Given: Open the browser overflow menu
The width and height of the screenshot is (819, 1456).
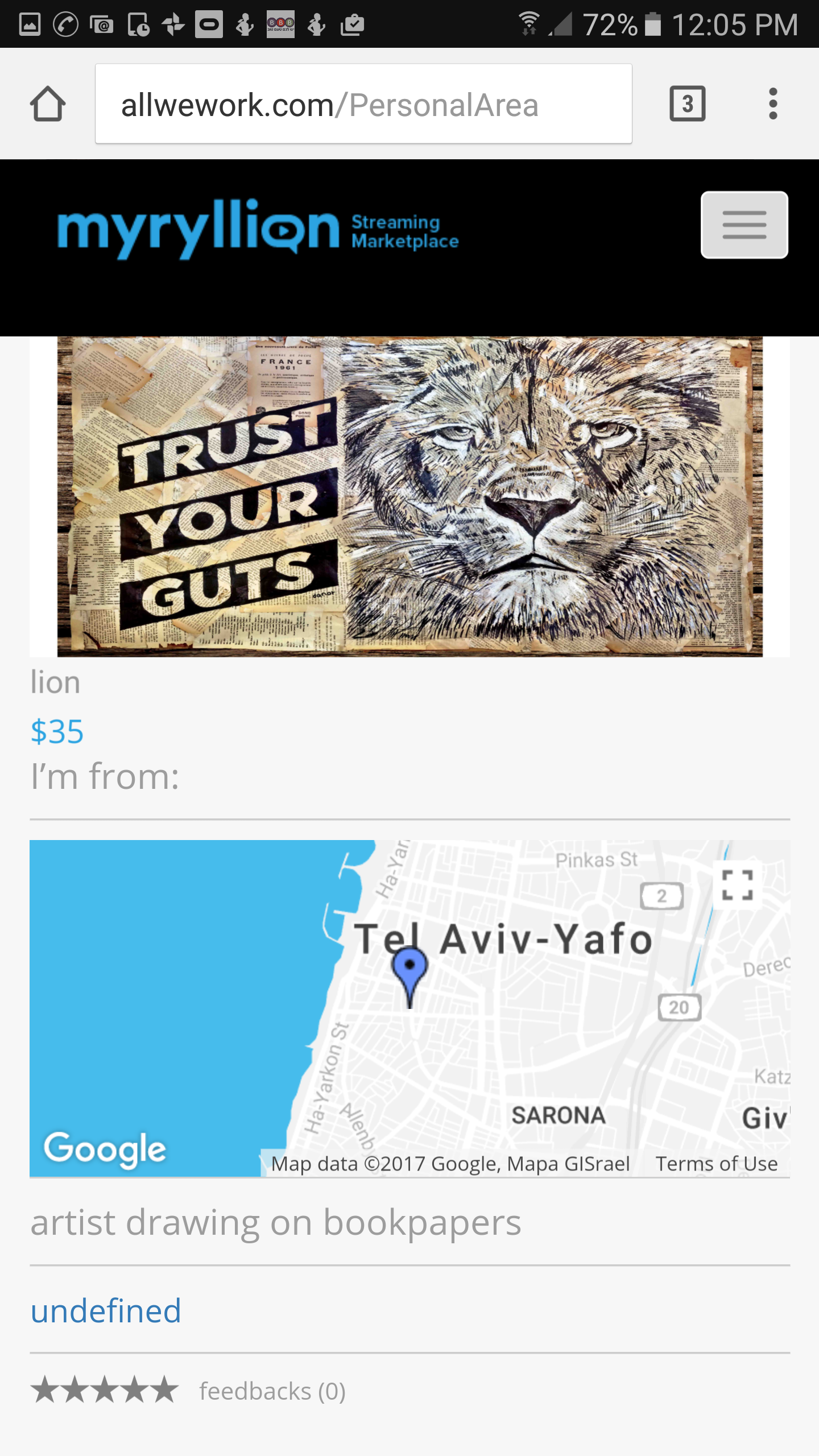Looking at the screenshot, I should [772, 104].
